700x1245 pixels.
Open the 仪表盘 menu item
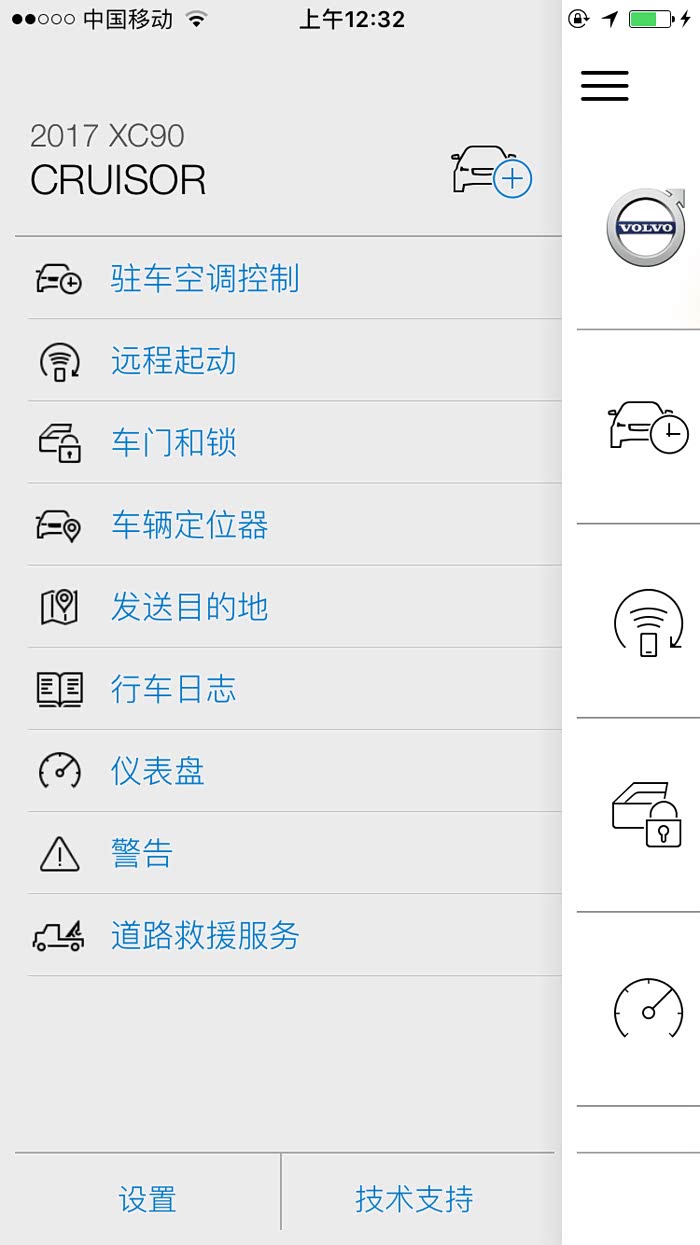(158, 771)
